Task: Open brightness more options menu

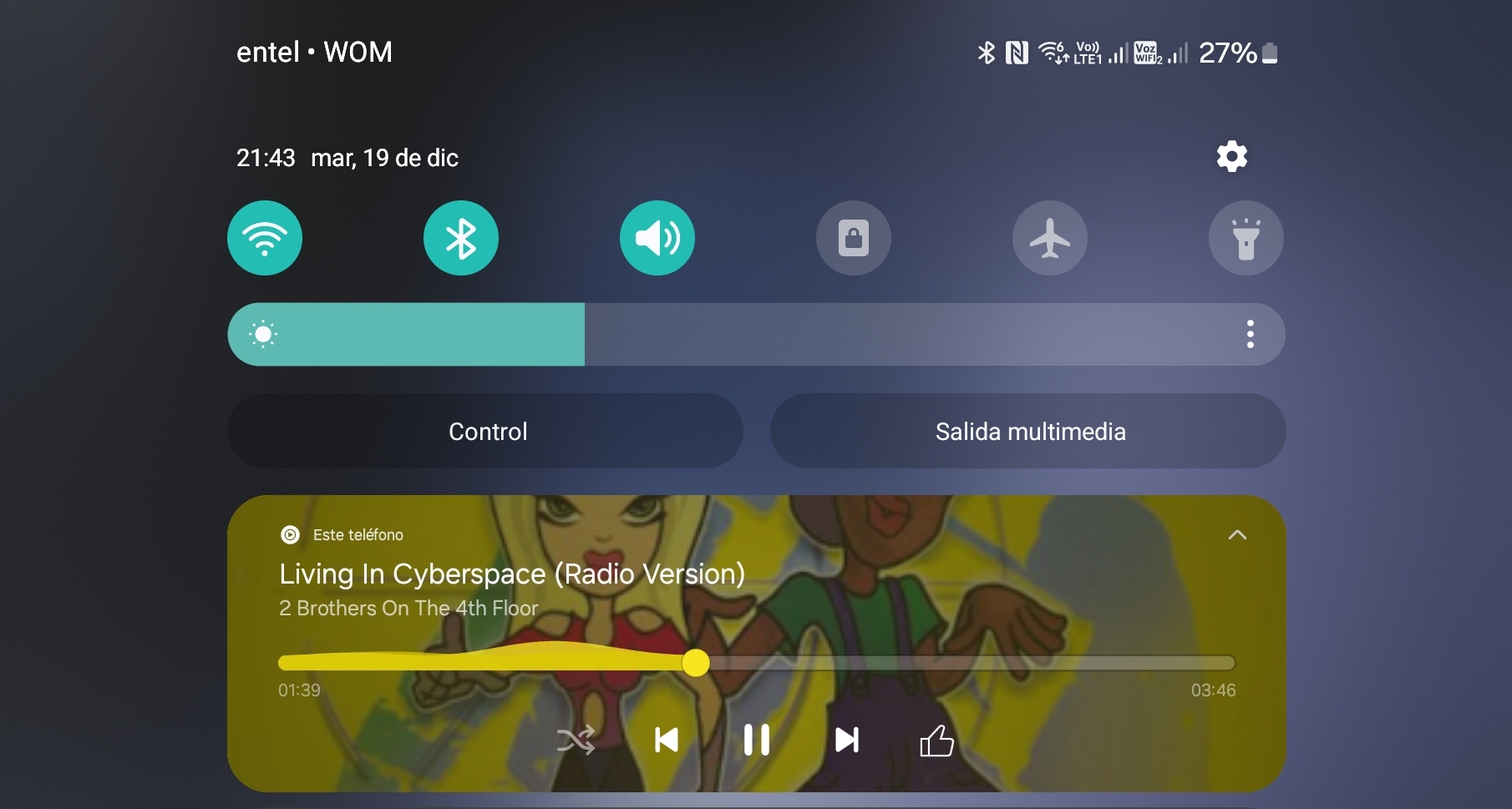Action: (1250, 334)
